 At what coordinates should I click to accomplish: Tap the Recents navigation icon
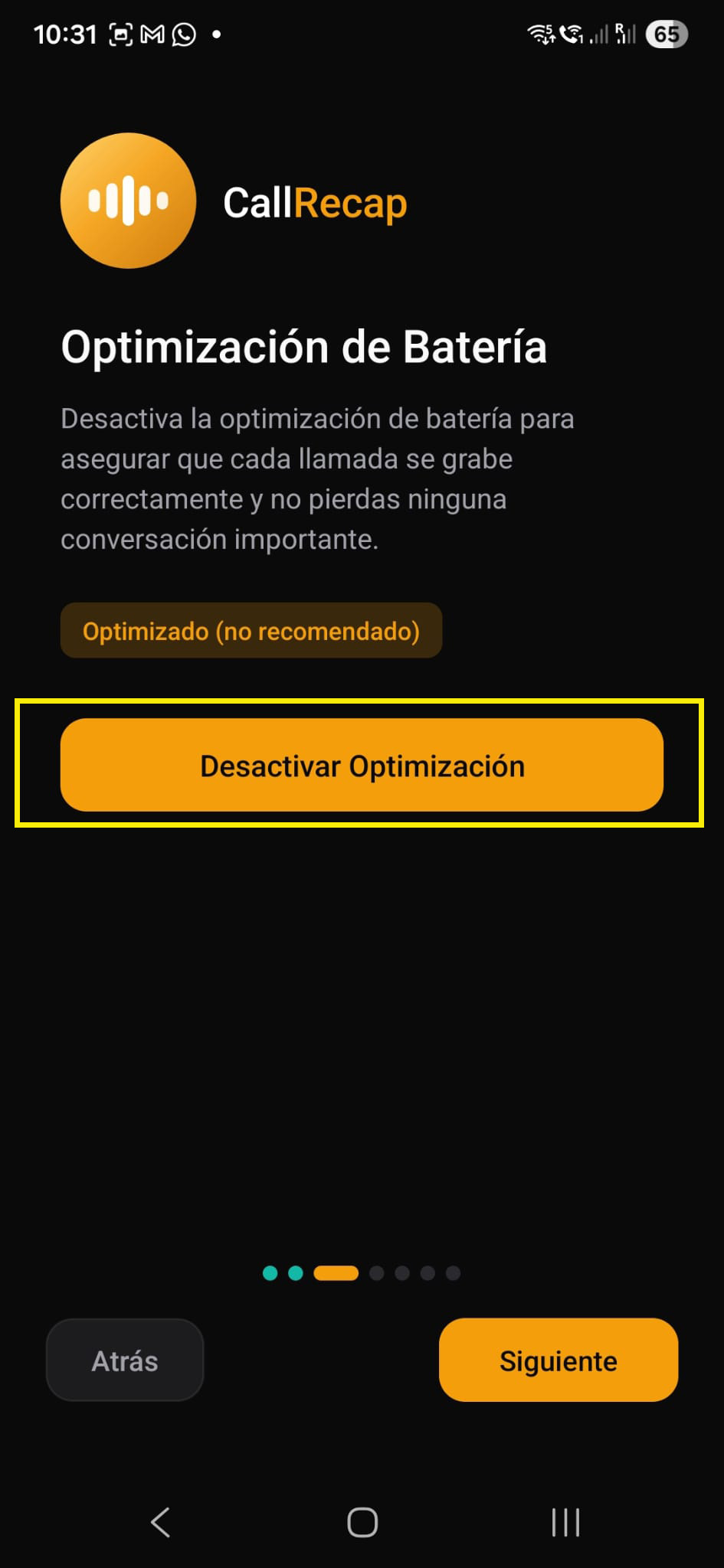coord(565,1523)
